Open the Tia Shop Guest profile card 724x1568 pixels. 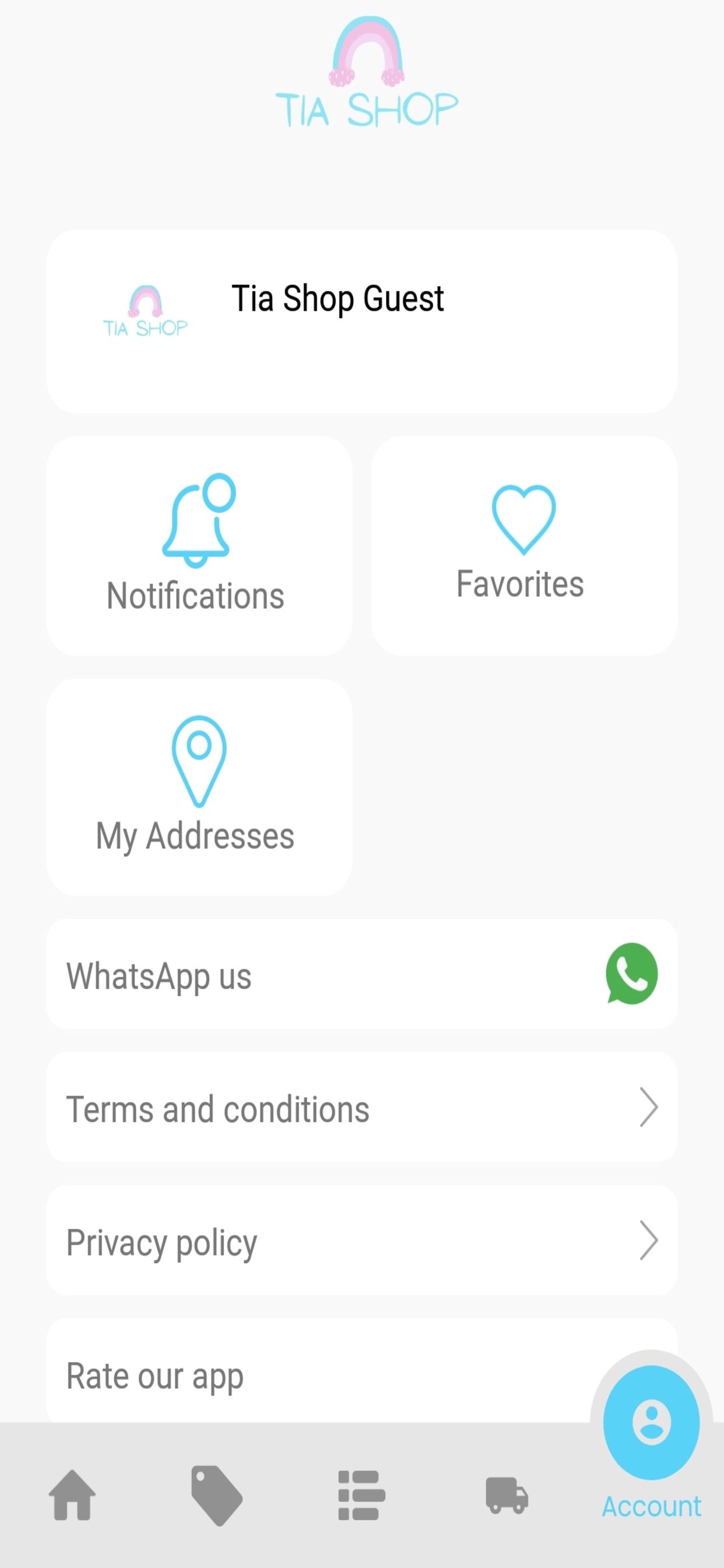361,321
